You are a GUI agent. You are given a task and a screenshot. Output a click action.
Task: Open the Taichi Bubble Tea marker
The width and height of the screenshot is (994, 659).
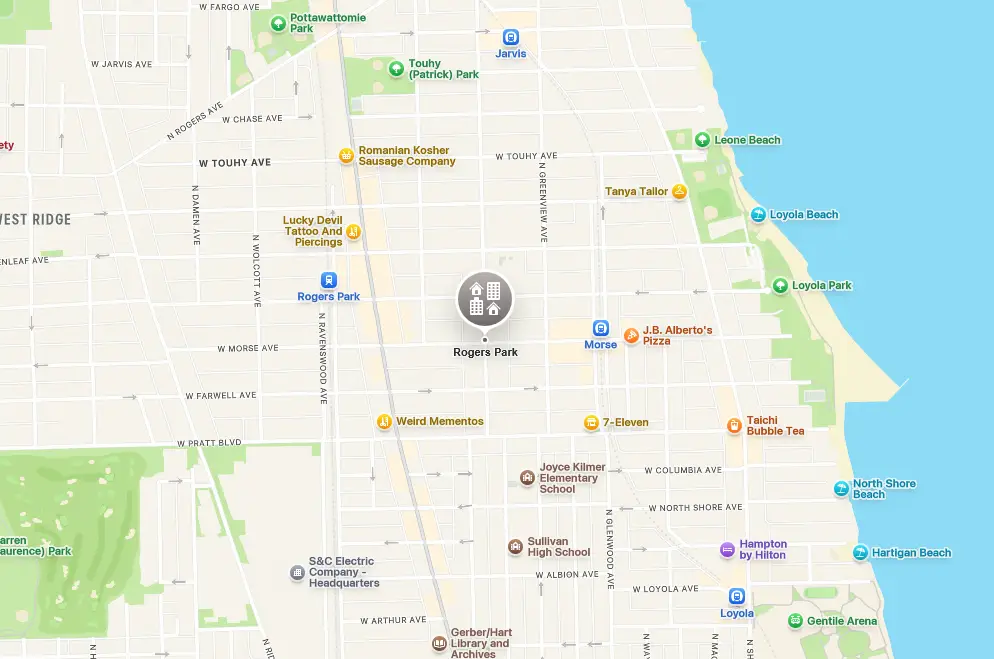[734, 426]
